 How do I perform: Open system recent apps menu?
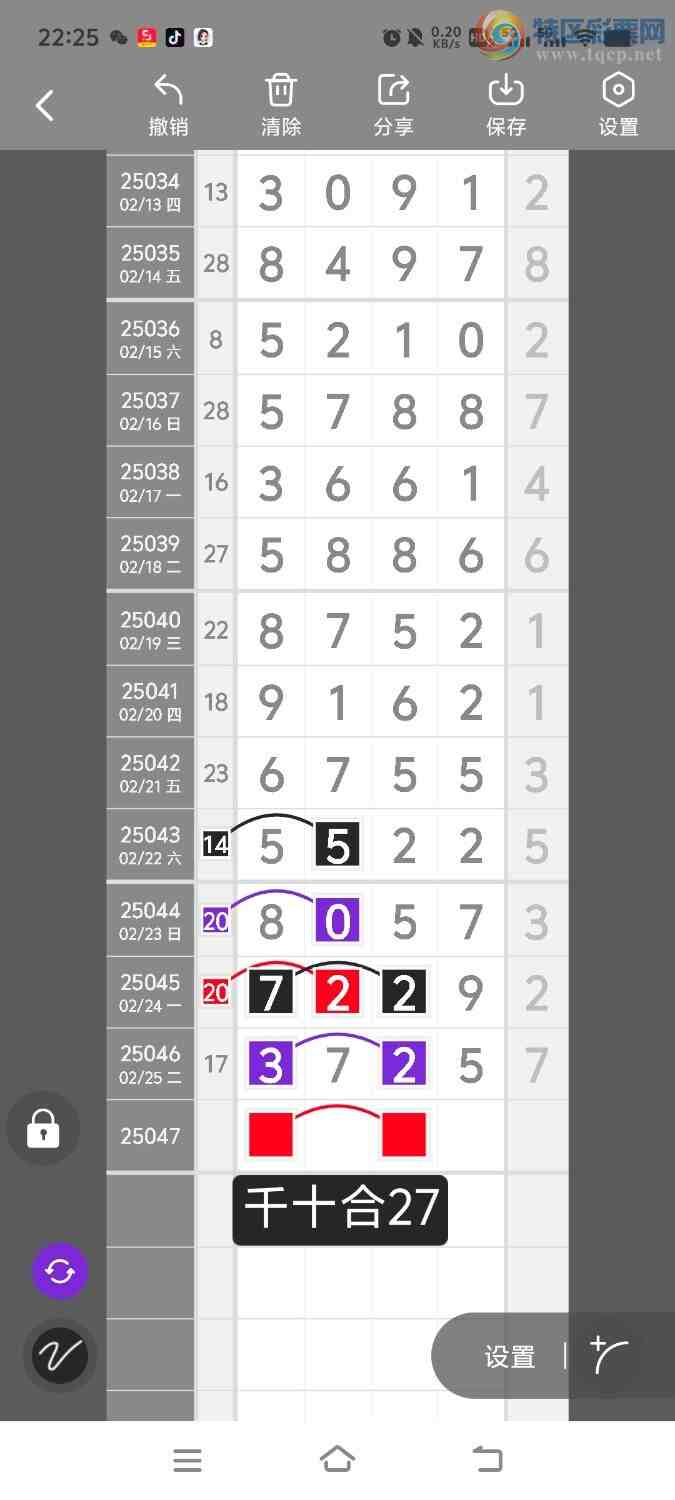[187, 1460]
